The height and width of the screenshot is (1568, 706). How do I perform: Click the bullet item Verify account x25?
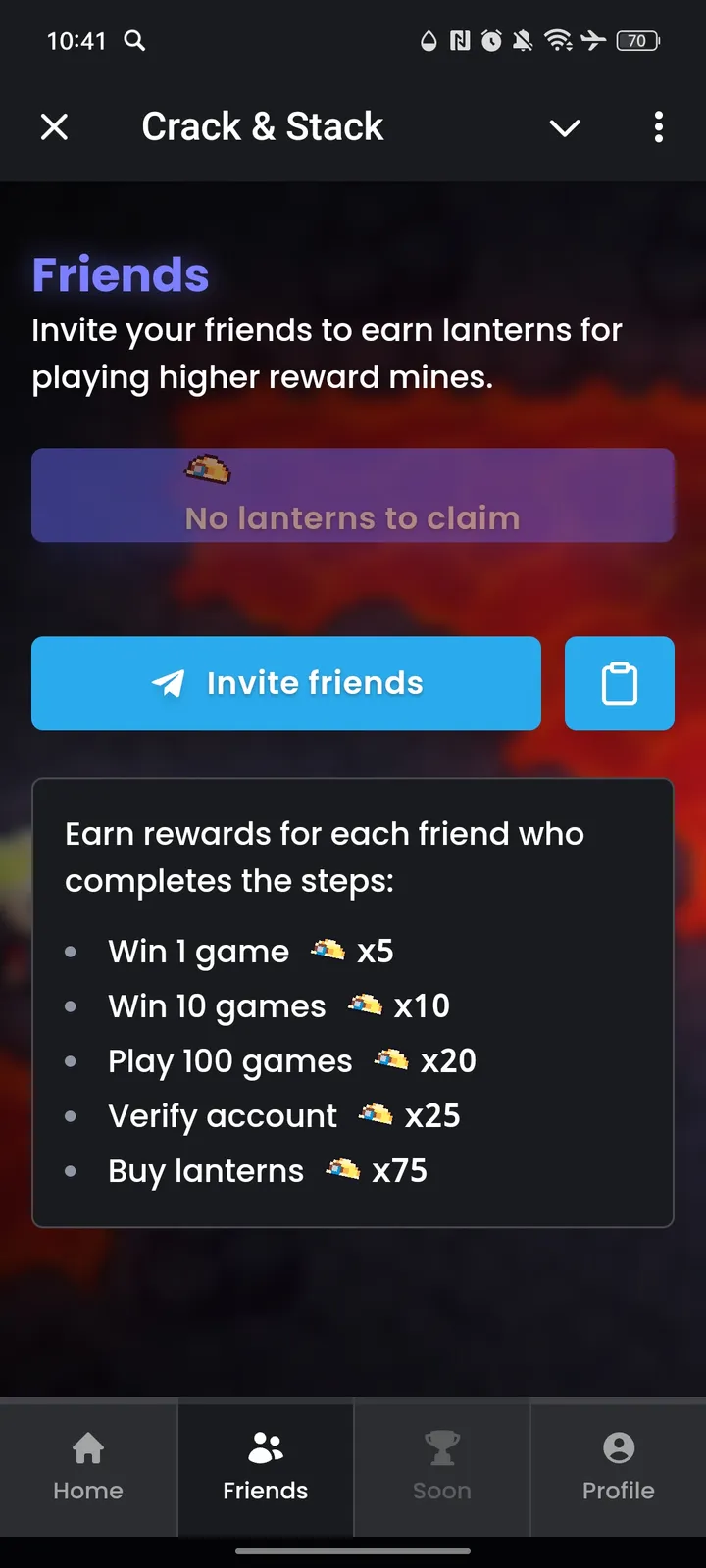[284, 1115]
